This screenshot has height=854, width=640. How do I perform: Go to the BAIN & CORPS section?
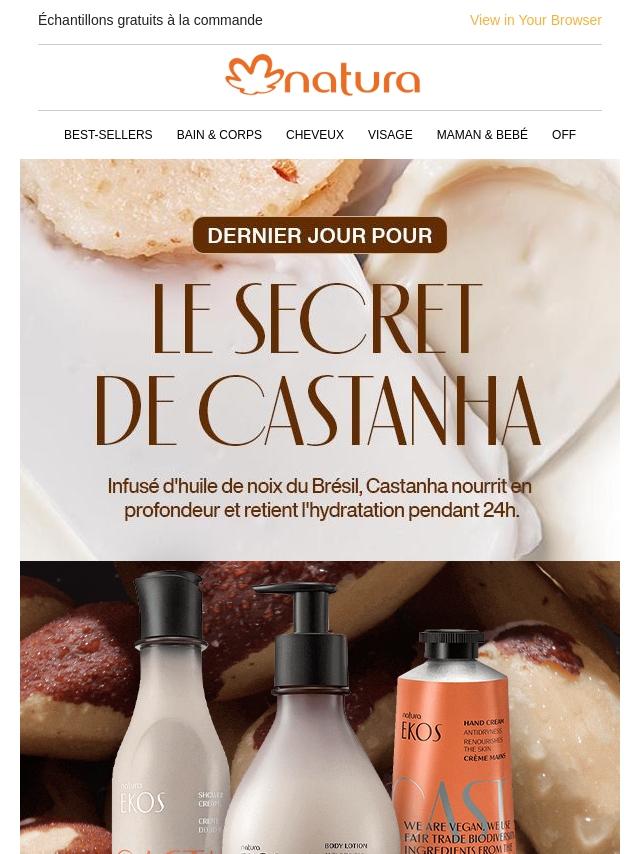click(219, 135)
